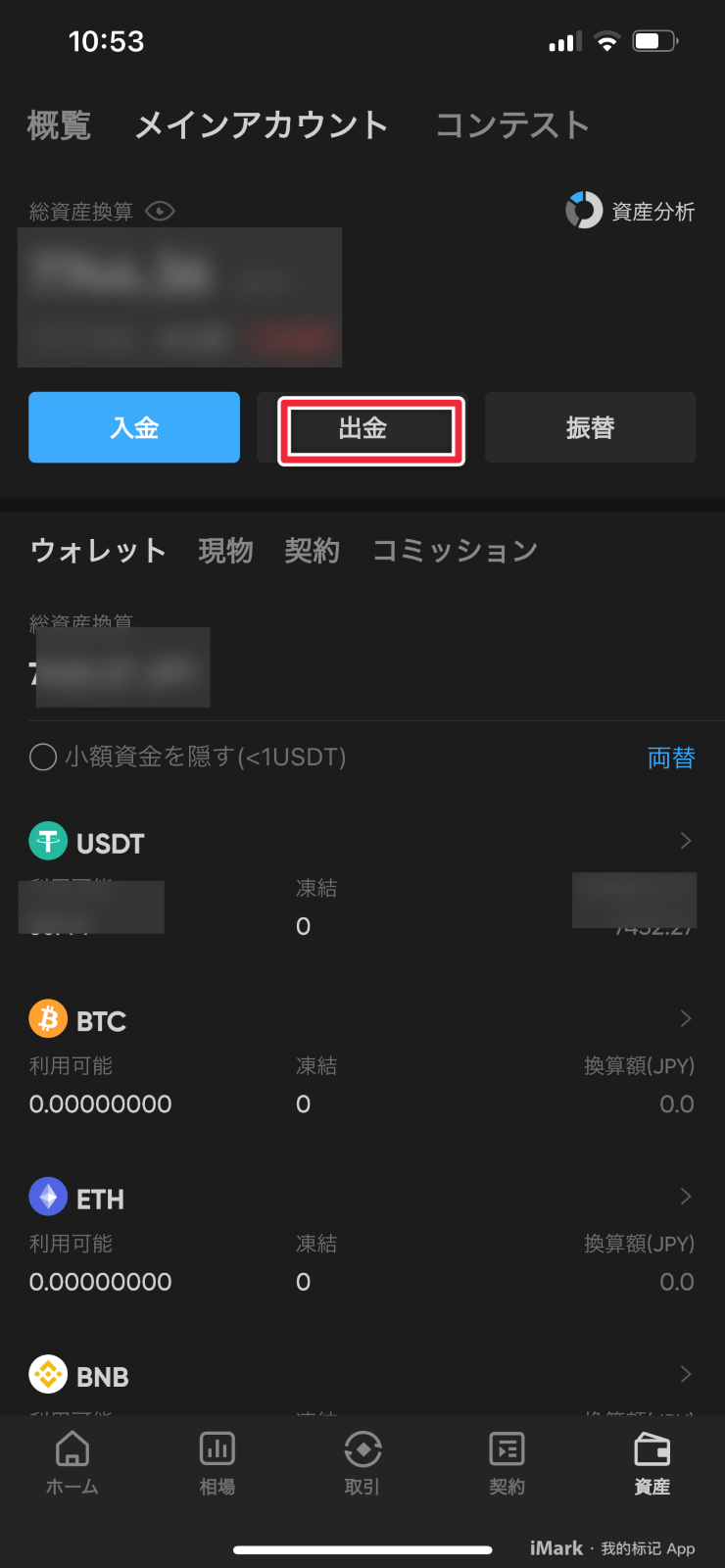
Task: Open the USDT asset row
Action: [361, 842]
